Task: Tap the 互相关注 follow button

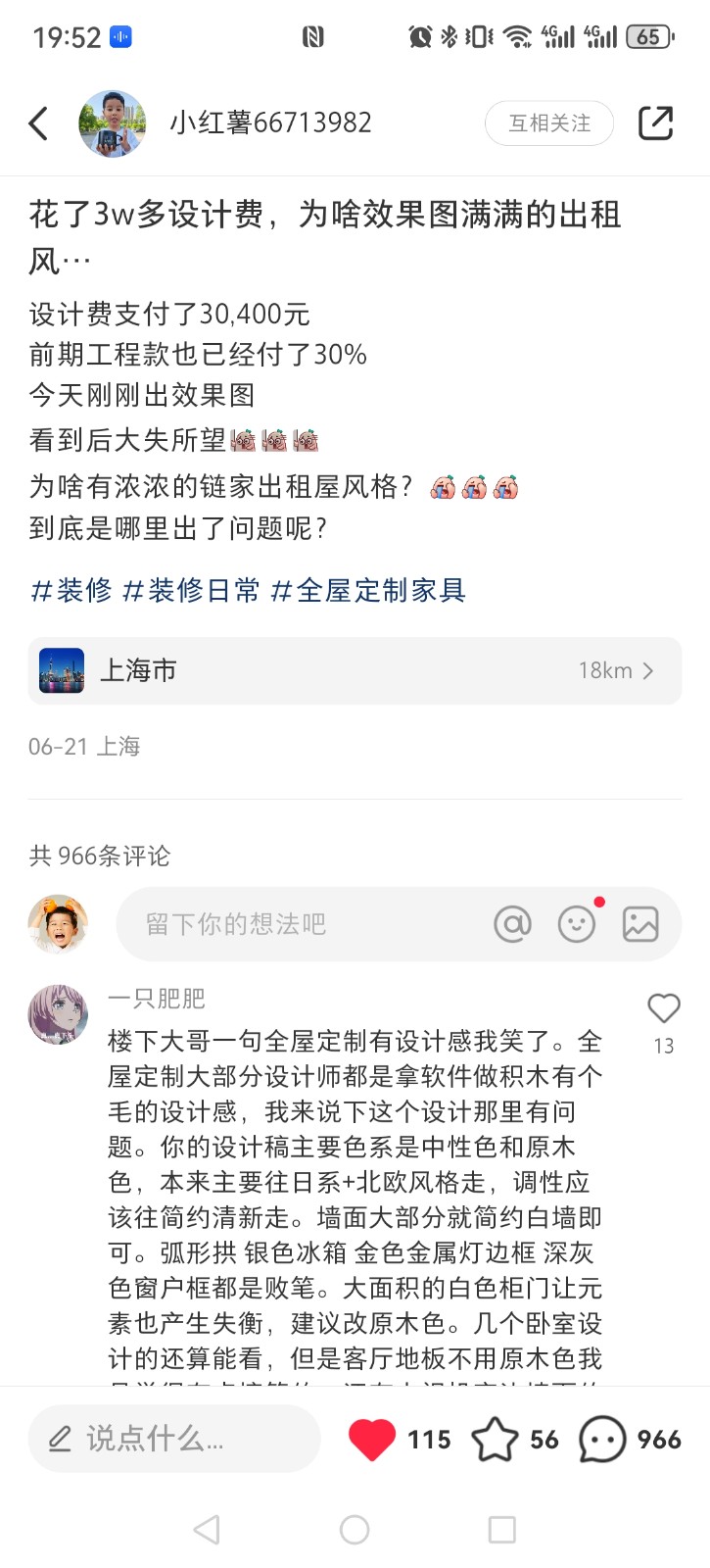Action: [x=548, y=123]
